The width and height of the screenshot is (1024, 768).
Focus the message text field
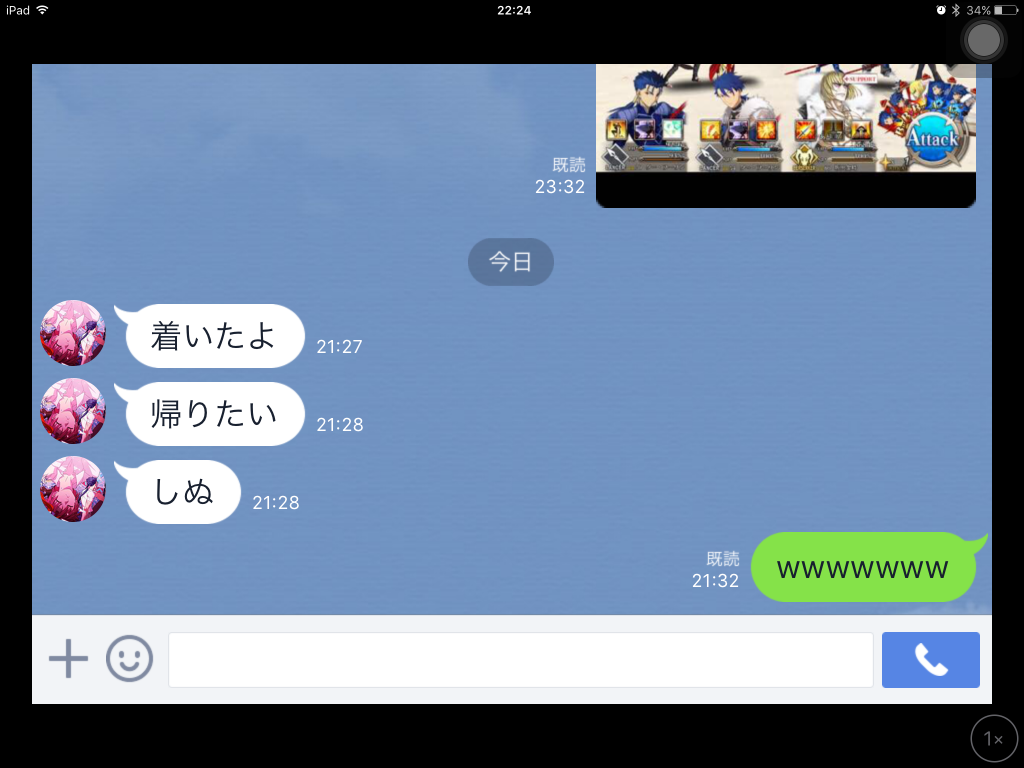[x=520, y=660]
